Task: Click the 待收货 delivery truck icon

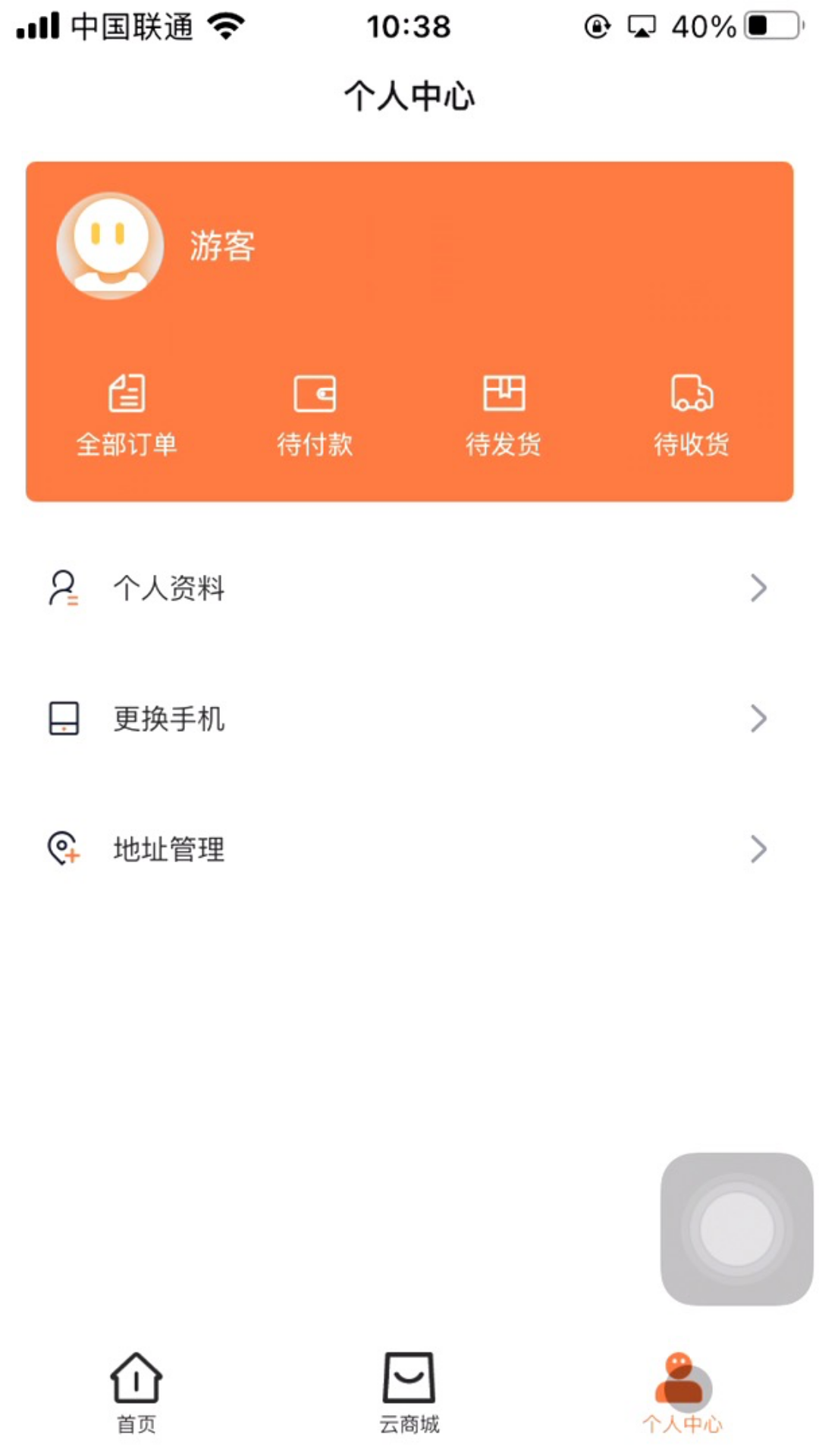Action: (x=692, y=393)
